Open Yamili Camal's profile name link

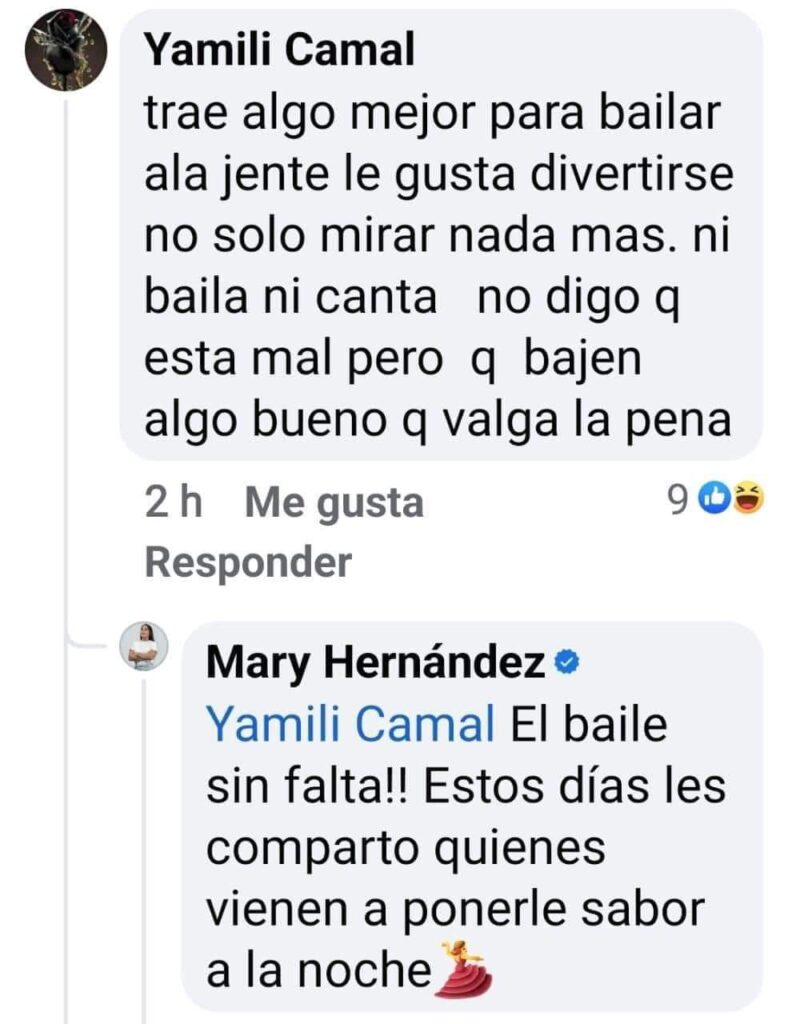pyautogui.click(x=279, y=50)
